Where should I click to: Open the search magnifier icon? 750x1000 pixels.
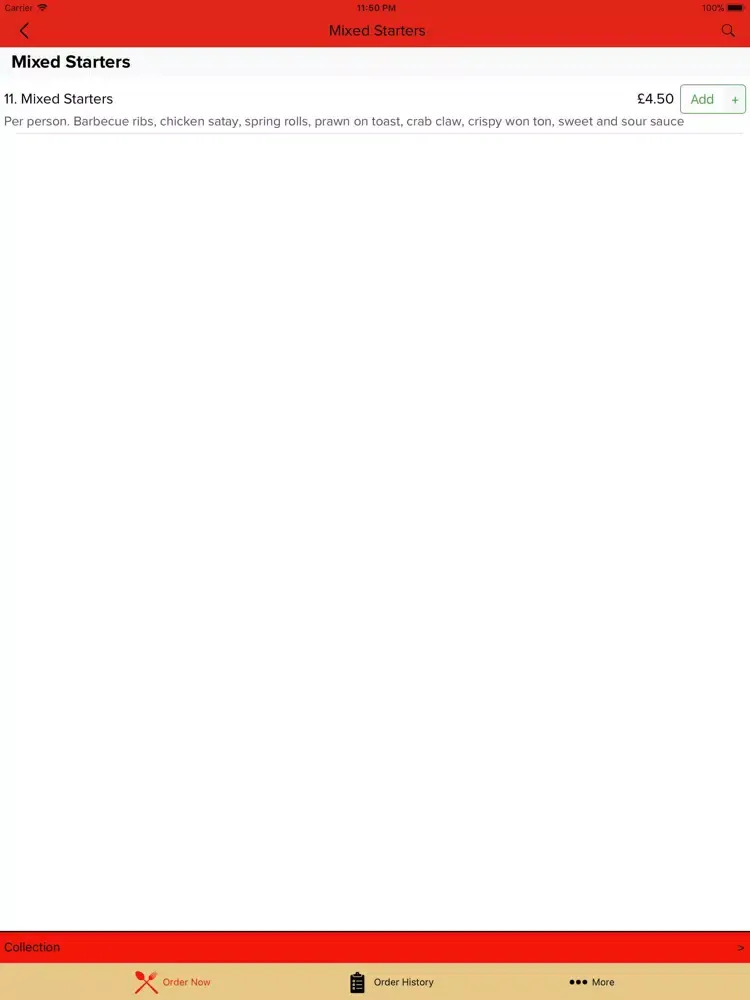click(x=727, y=31)
